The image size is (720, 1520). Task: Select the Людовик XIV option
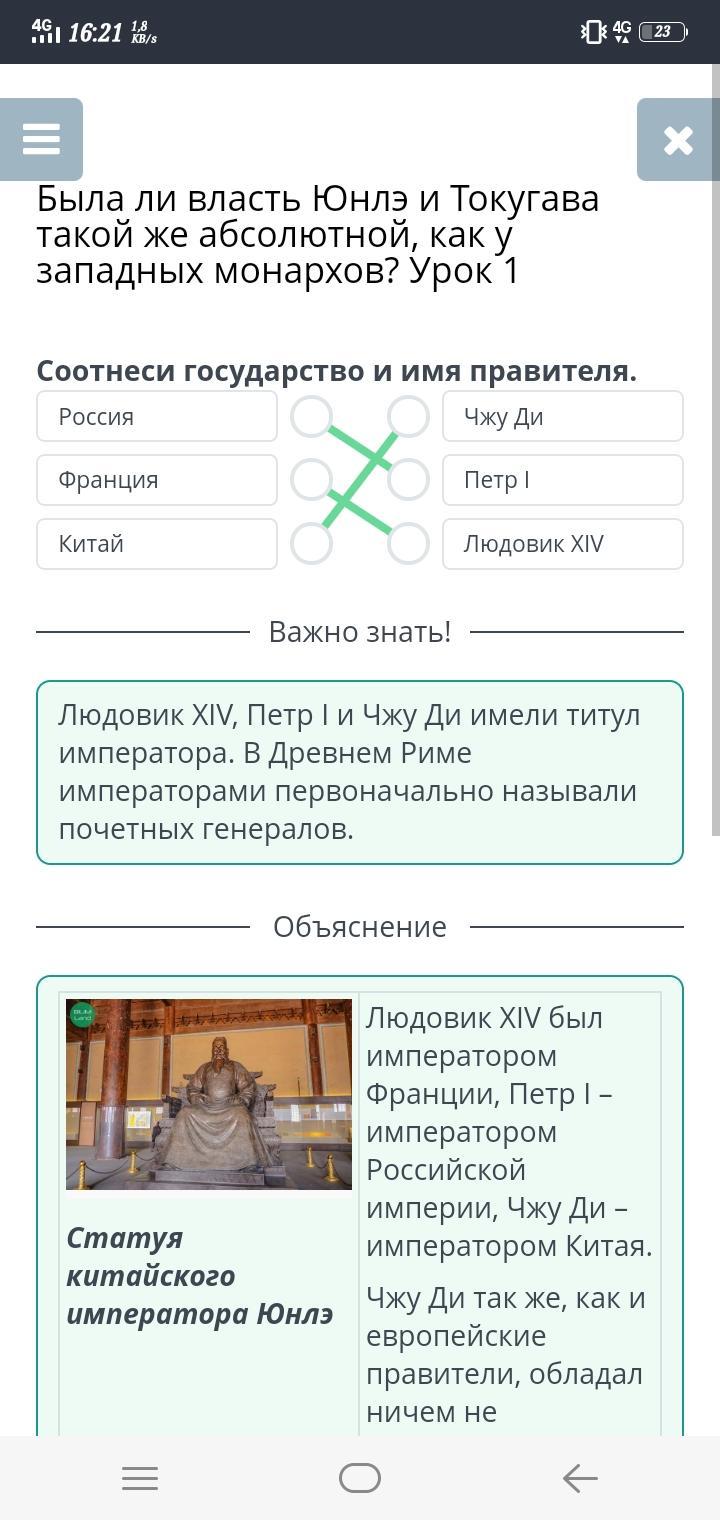[562, 544]
